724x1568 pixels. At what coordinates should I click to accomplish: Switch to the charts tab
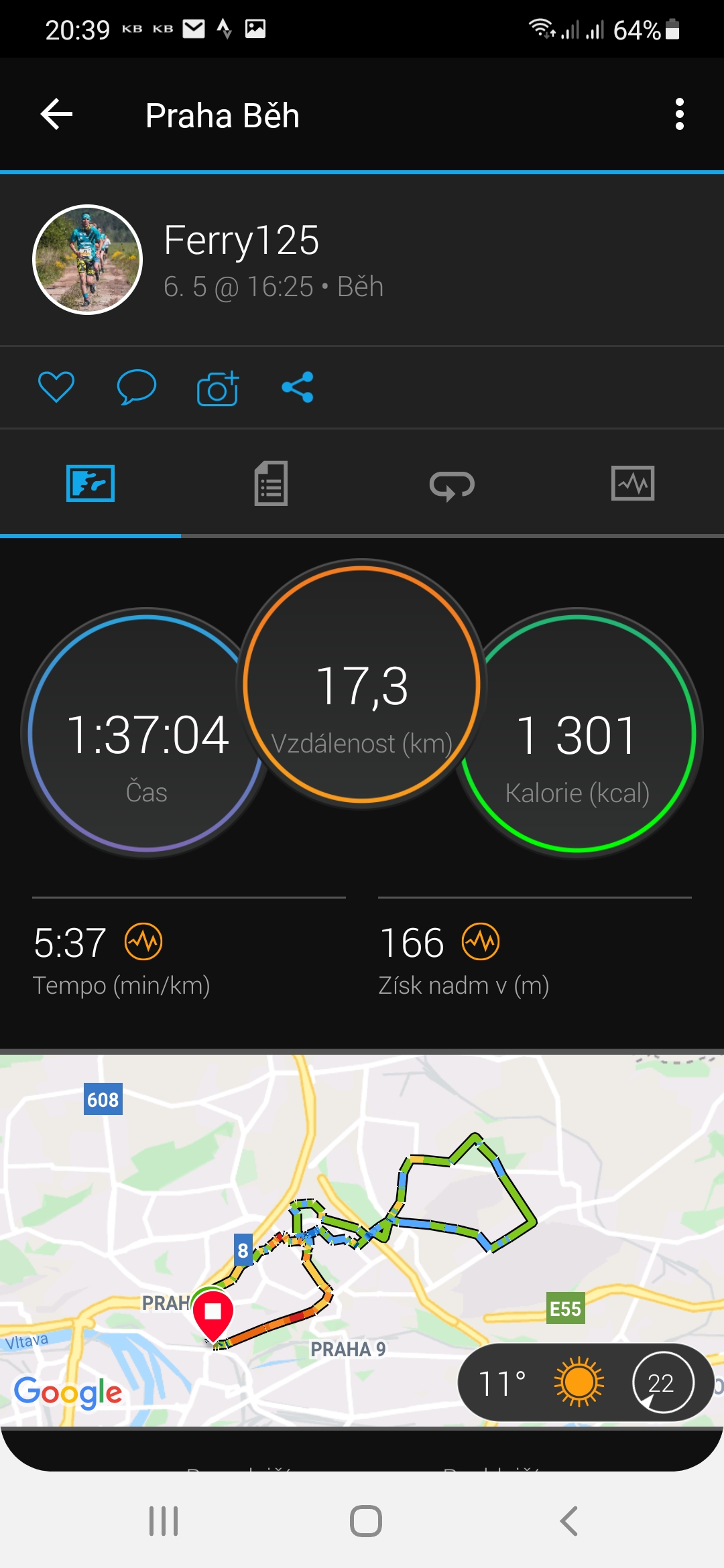point(633,483)
